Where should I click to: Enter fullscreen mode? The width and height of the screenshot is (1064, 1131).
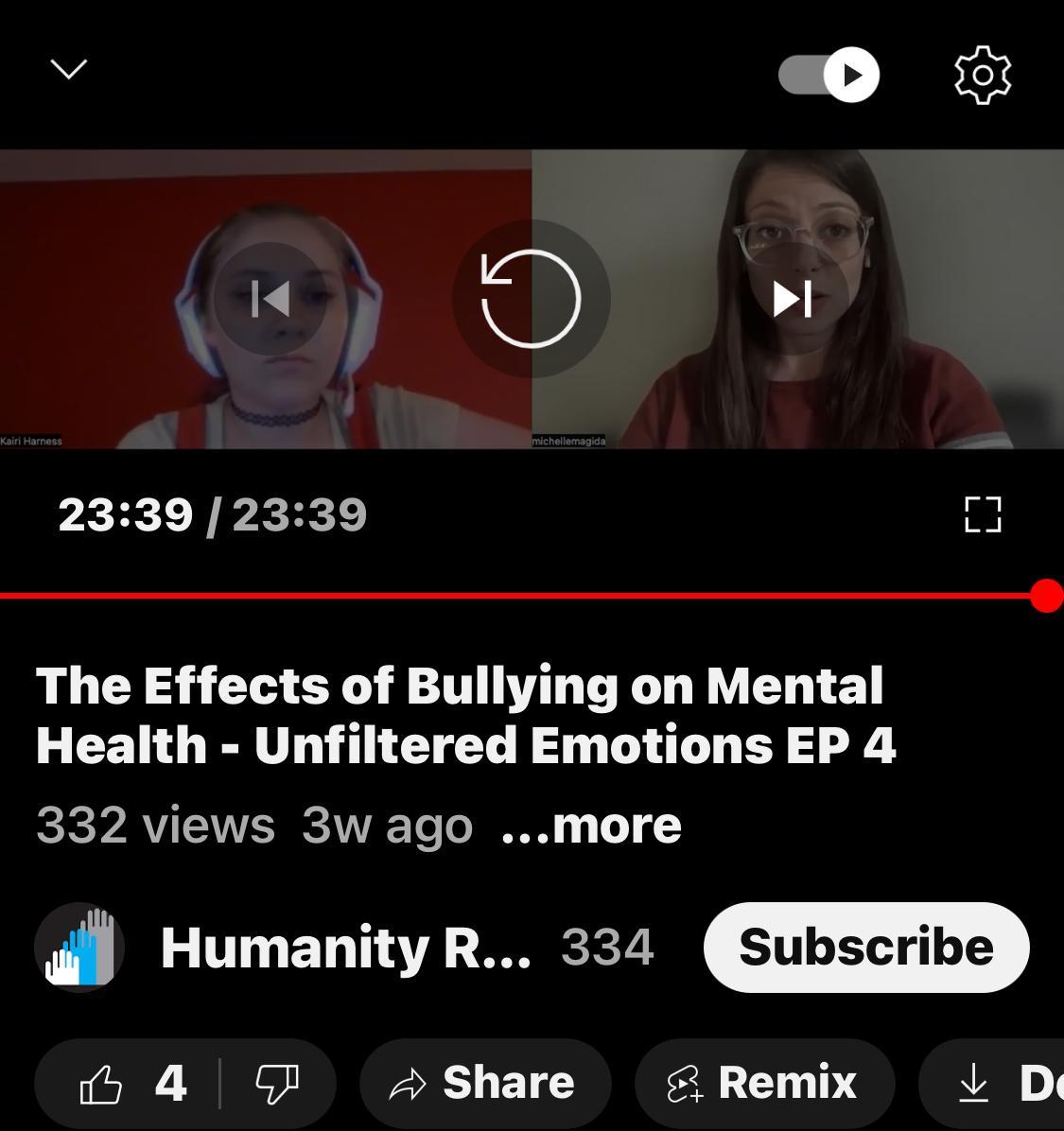pyautogui.click(x=983, y=515)
